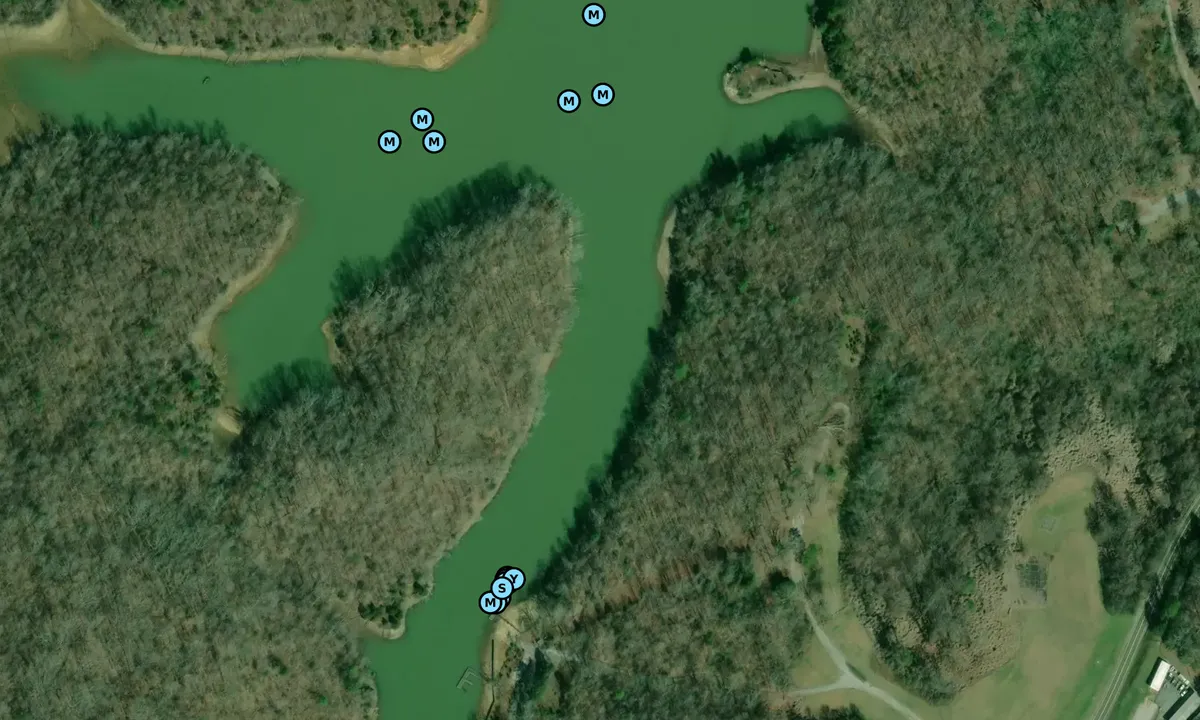Image resolution: width=1200 pixels, height=720 pixels.
Task: Open the S marker by the dock
Action: click(502, 588)
